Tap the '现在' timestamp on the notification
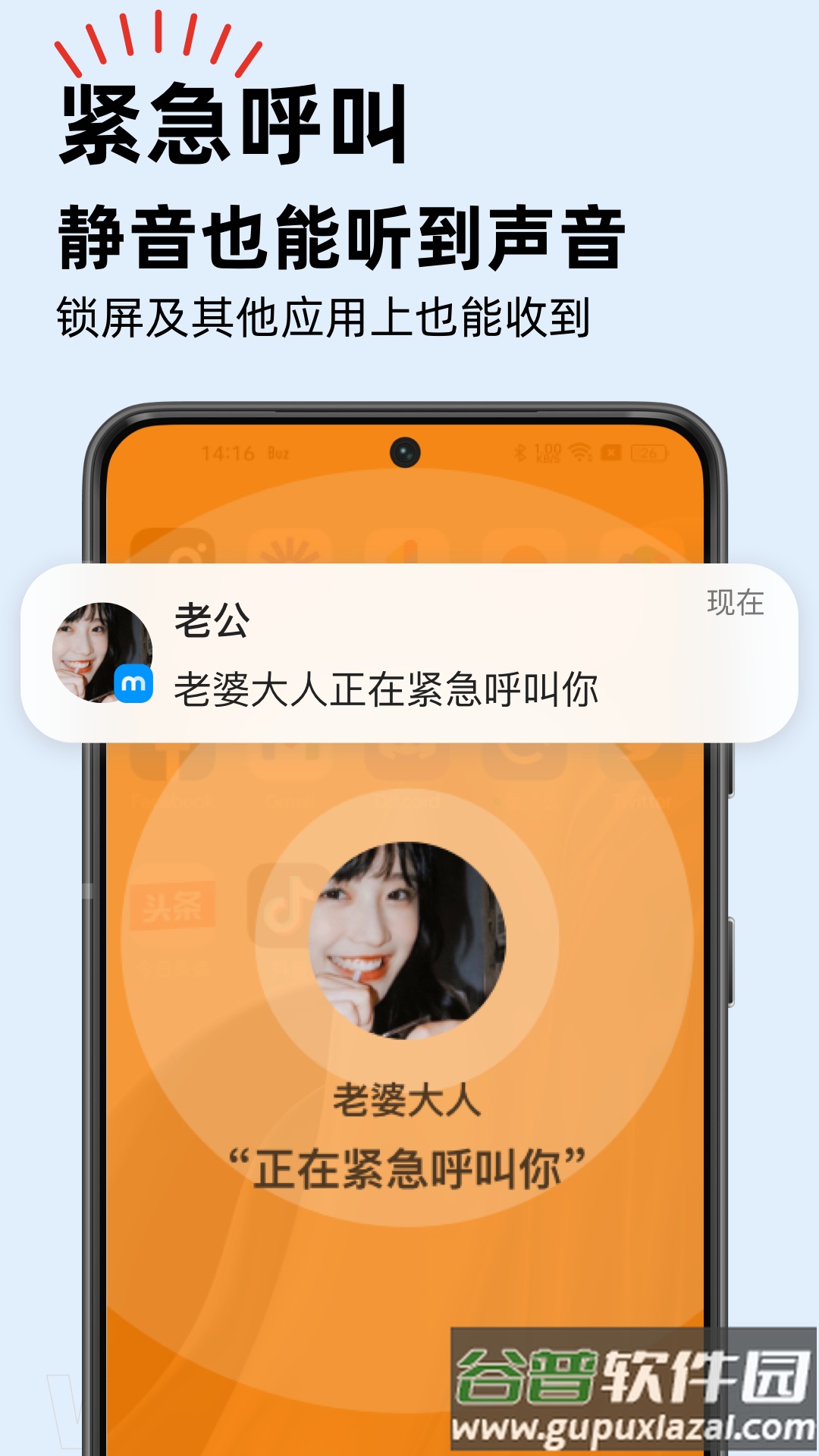This screenshot has height=1456, width=819. pyautogui.click(x=736, y=601)
